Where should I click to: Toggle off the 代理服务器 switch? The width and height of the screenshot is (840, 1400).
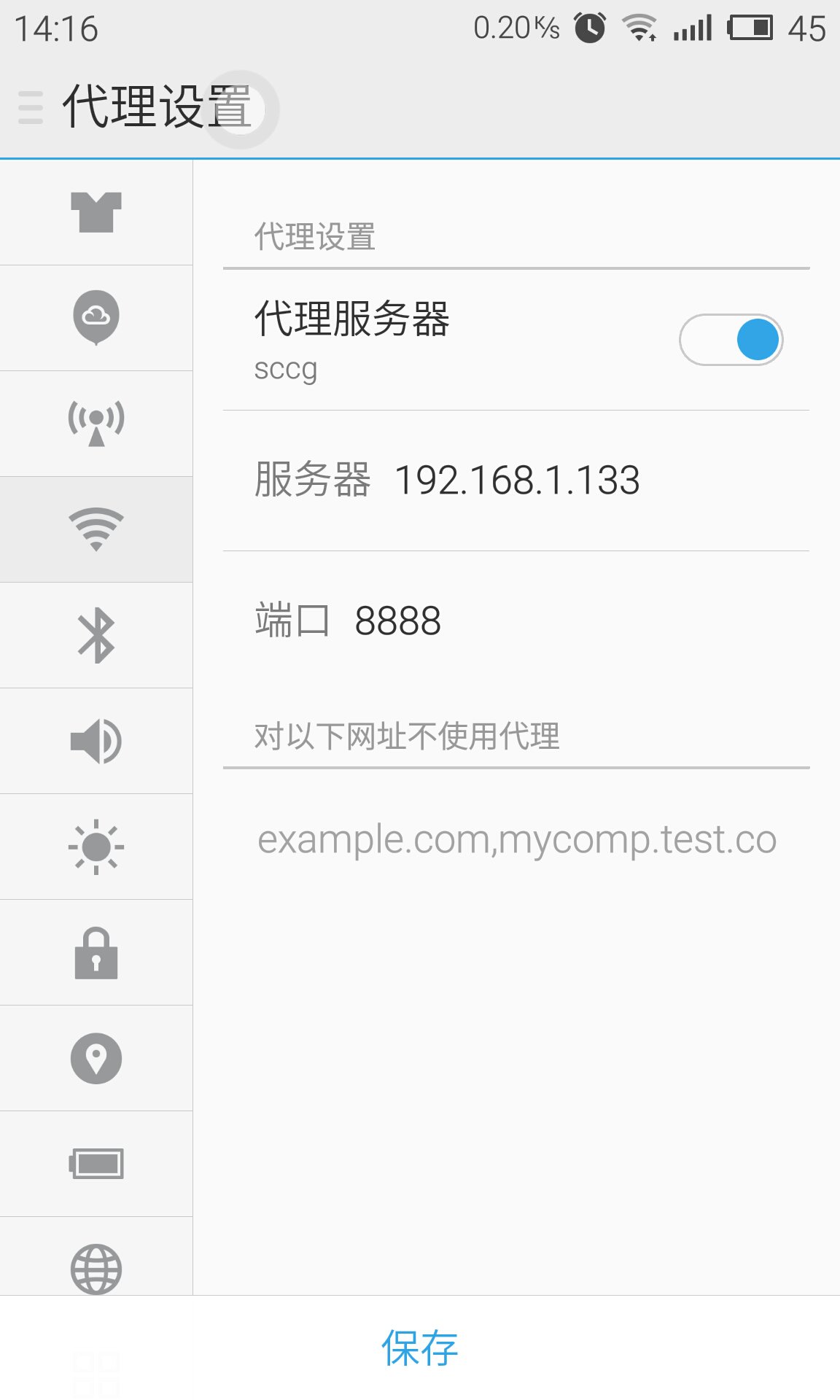coord(731,340)
